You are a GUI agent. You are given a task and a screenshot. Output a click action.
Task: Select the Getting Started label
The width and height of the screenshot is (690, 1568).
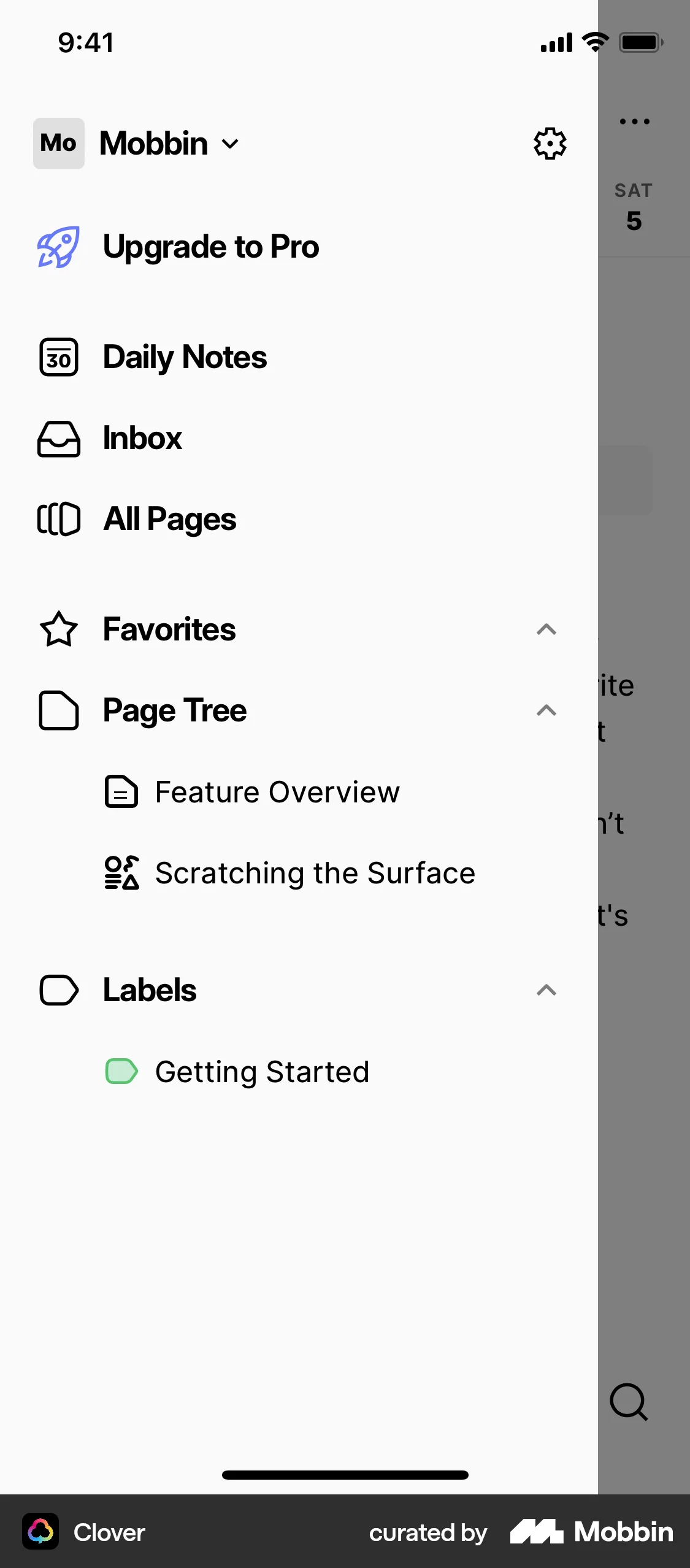pos(262,1072)
